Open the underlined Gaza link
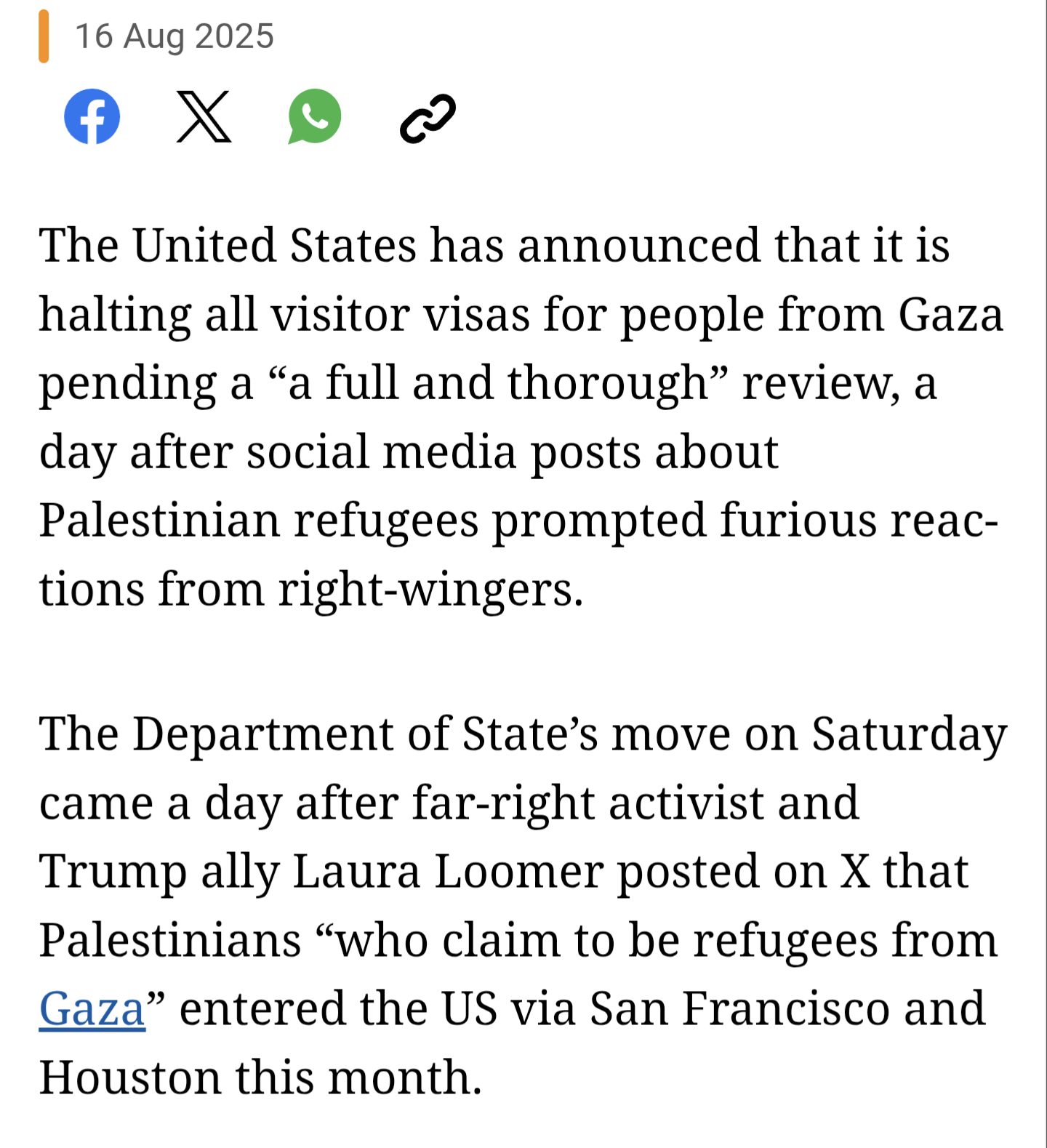This screenshot has height=1148, width=1047. (92, 1009)
